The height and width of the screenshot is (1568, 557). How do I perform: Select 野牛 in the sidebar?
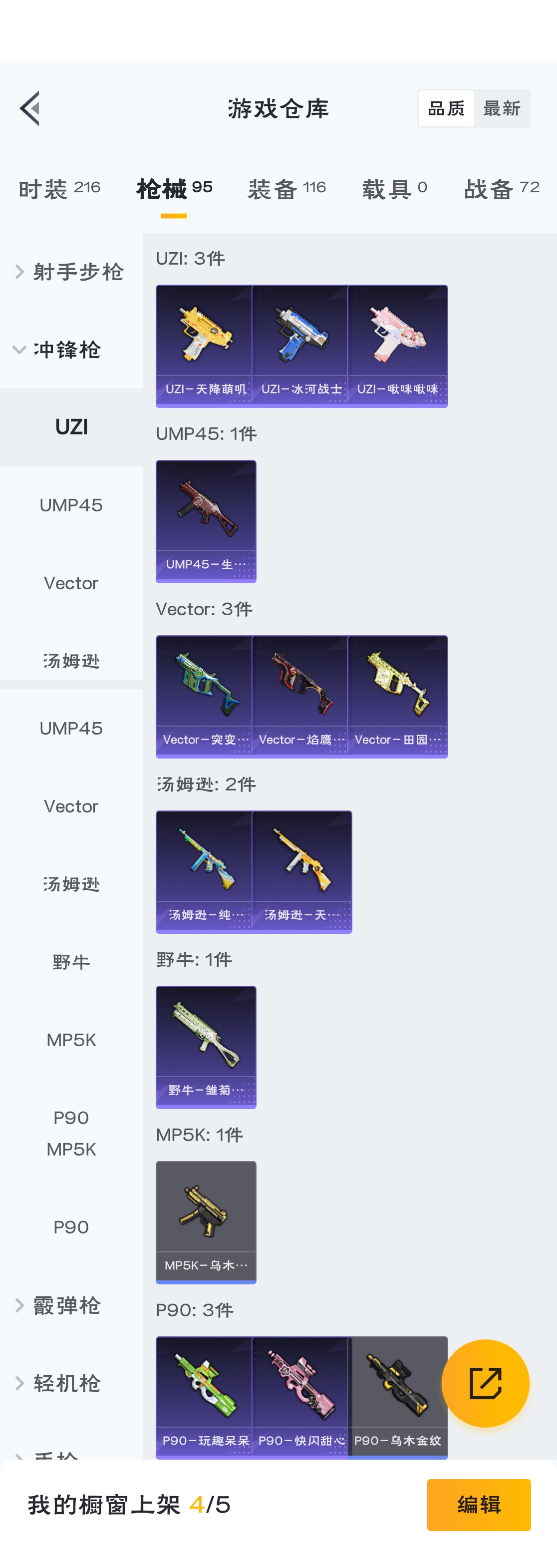pos(71,962)
